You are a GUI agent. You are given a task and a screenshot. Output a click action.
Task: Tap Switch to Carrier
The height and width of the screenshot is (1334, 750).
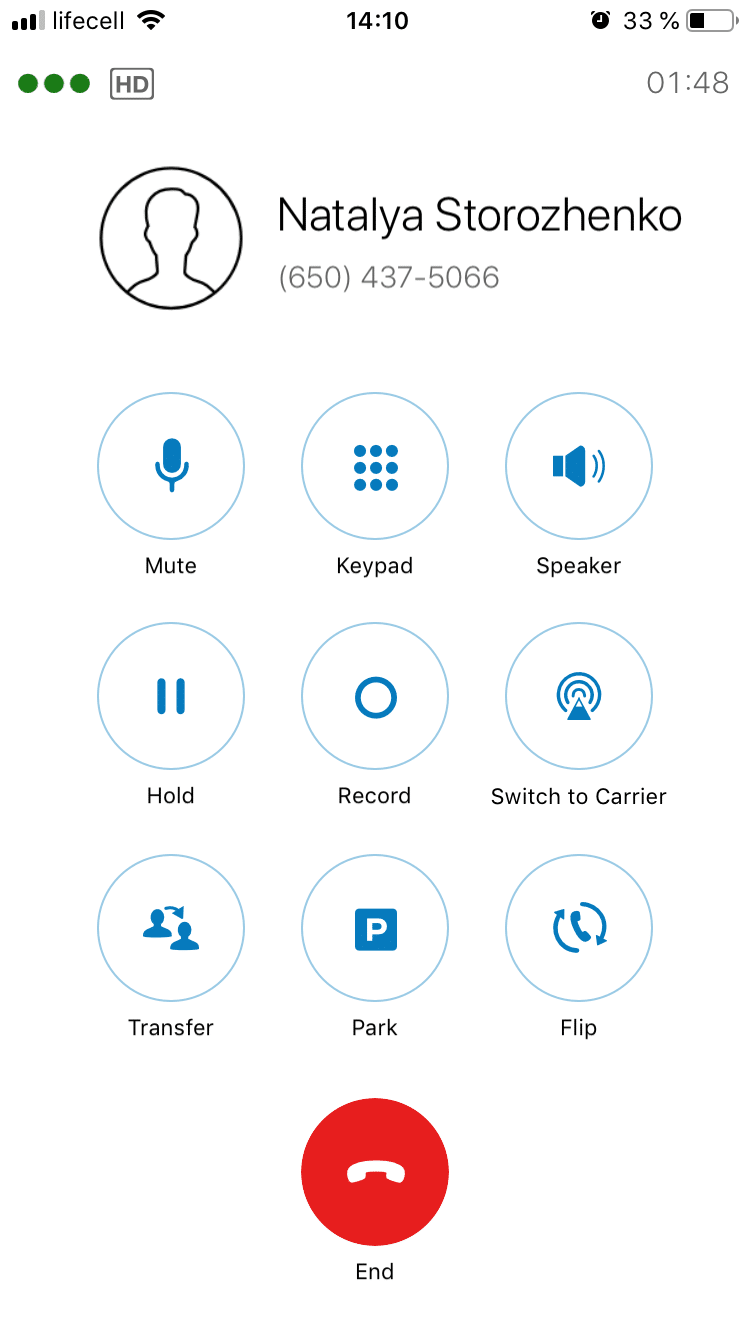pos(579,696)
